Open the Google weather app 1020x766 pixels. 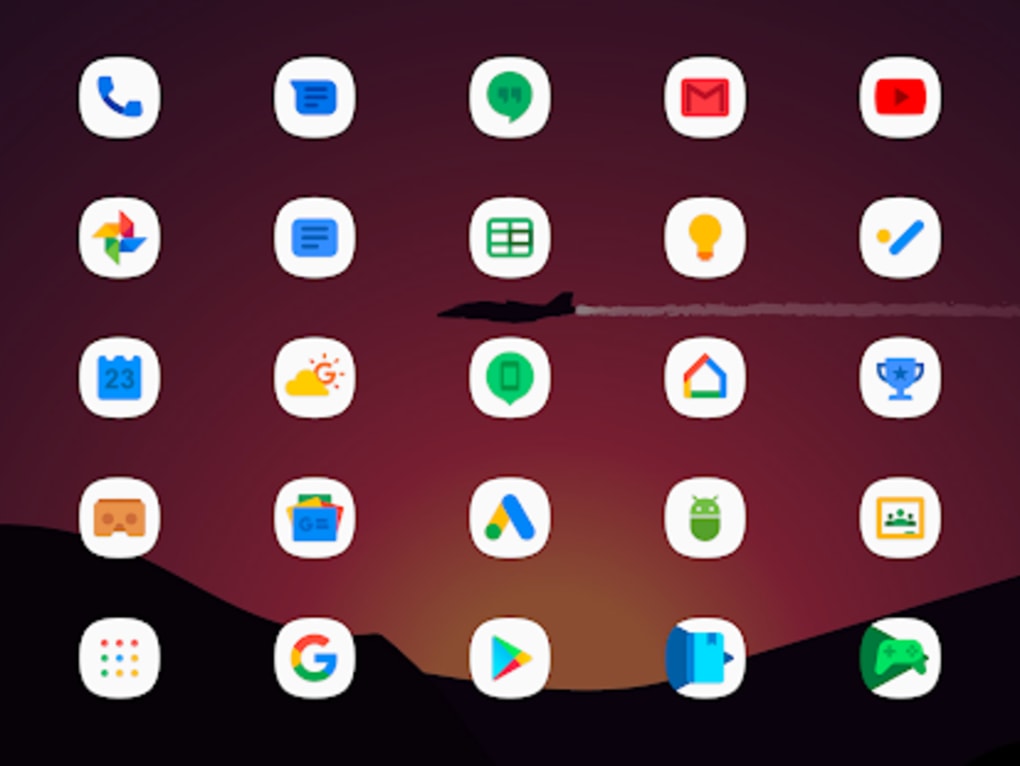click(x=314, y=378)
